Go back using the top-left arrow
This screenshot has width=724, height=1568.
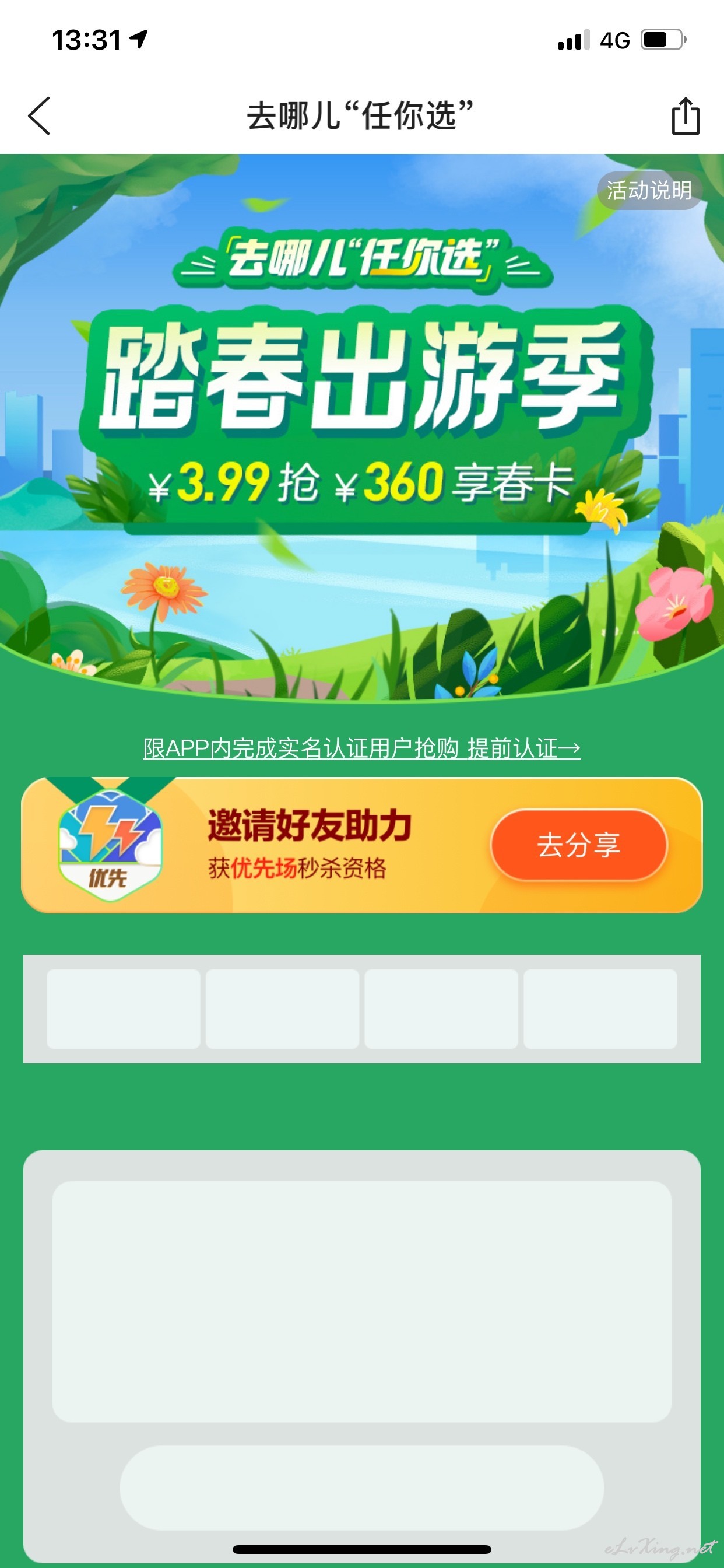click(x=39, y=116)
